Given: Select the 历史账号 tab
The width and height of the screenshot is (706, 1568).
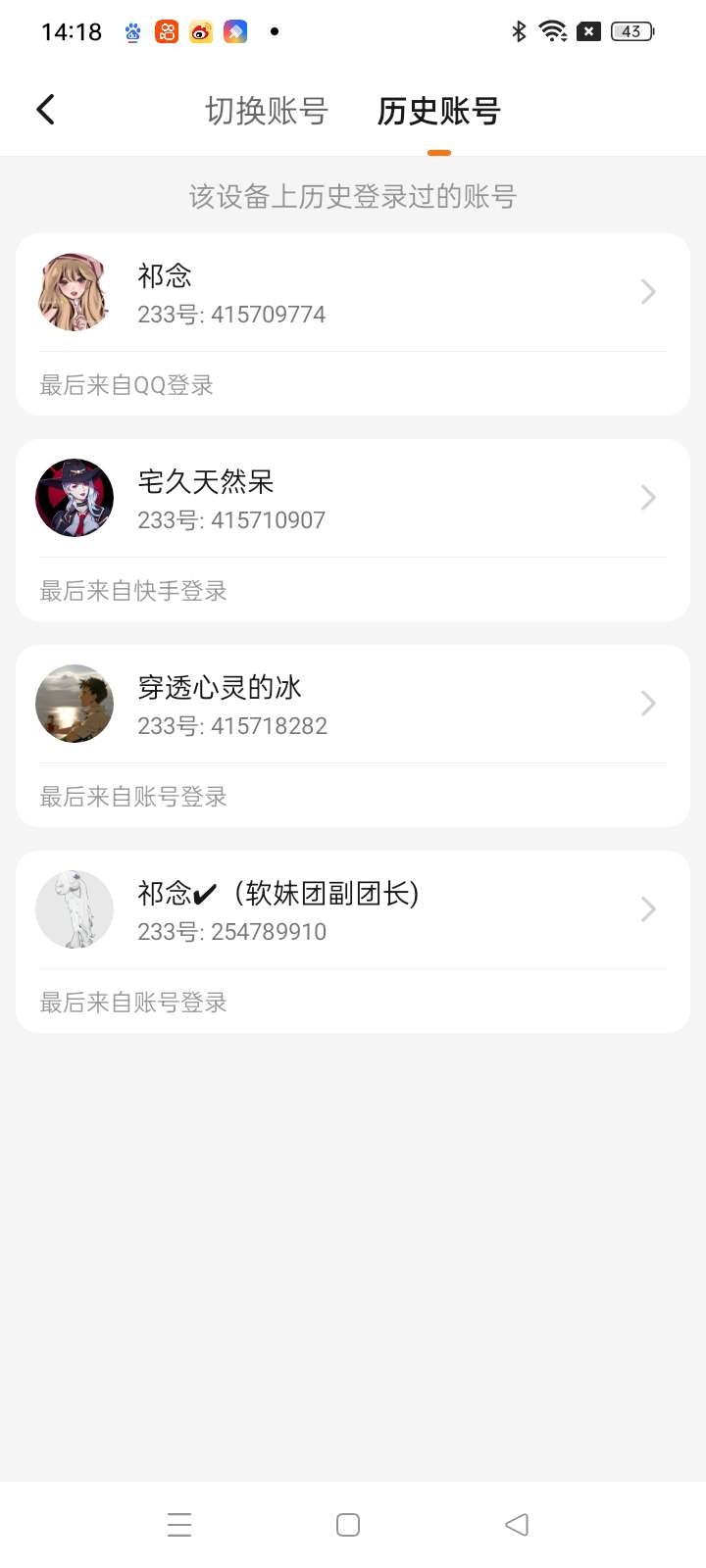Looking at the screenshot, I should point(438,111).
